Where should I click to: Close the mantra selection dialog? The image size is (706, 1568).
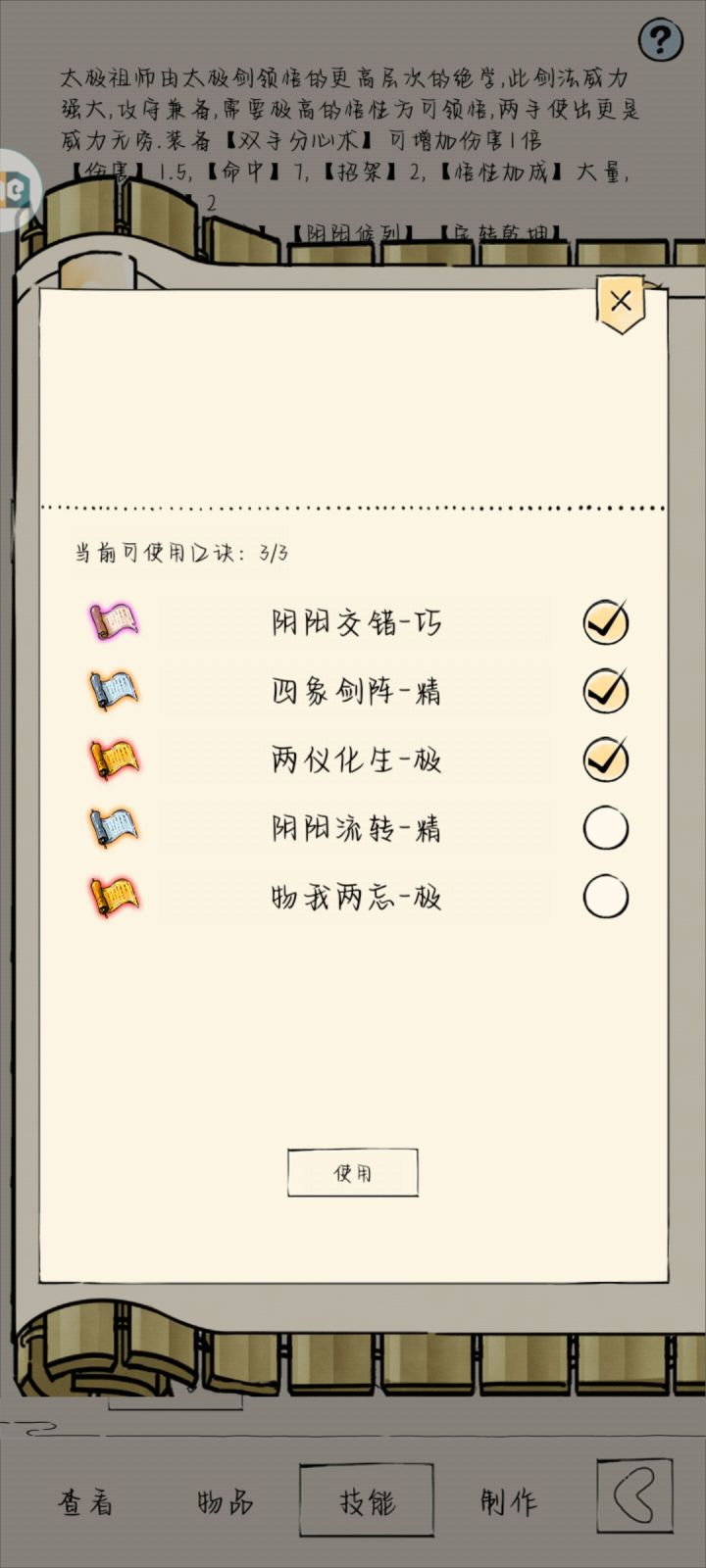(621, 301)
